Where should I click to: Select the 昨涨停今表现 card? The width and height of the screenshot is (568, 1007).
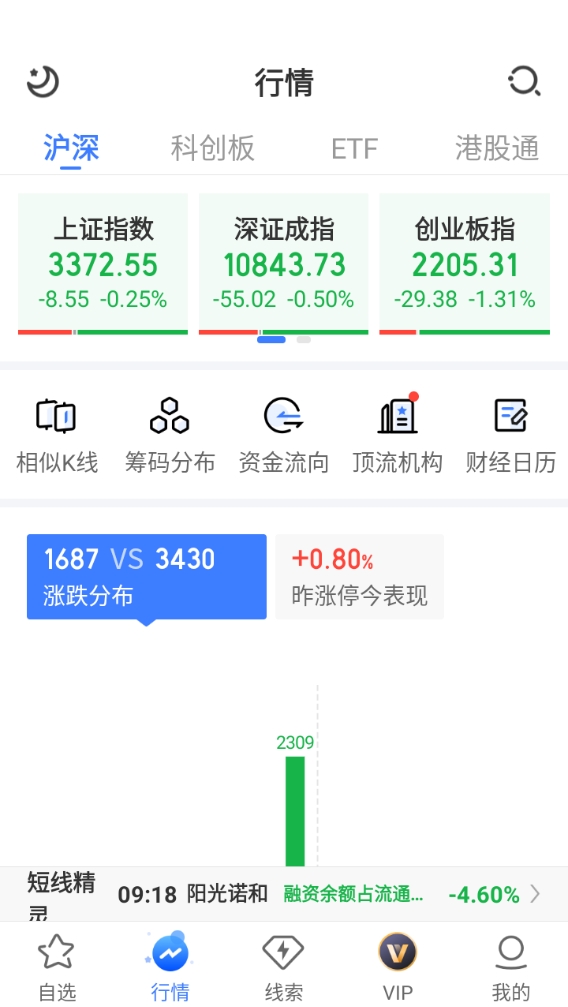[x=360, y=577]
